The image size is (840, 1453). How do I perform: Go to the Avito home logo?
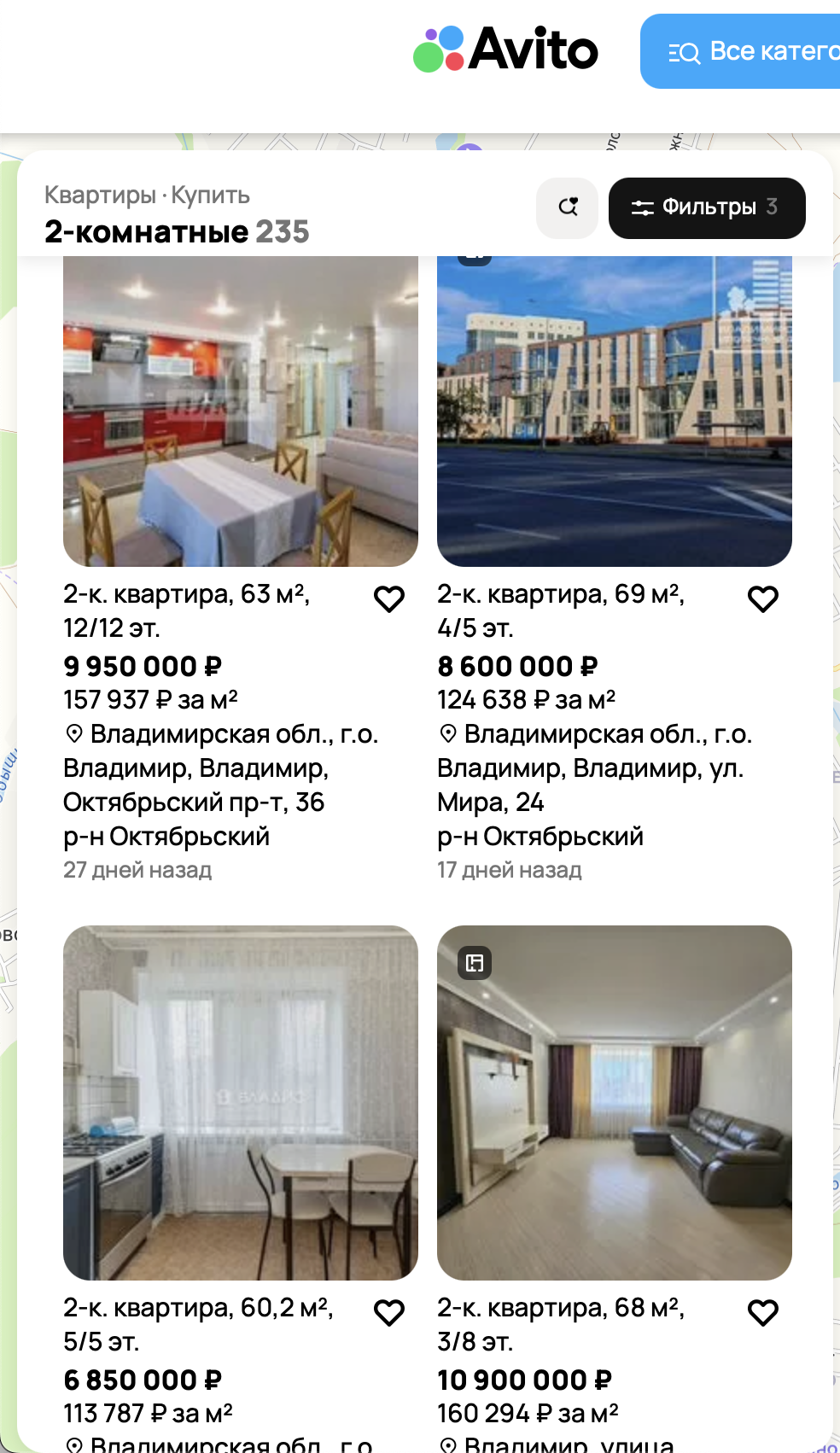506,50
